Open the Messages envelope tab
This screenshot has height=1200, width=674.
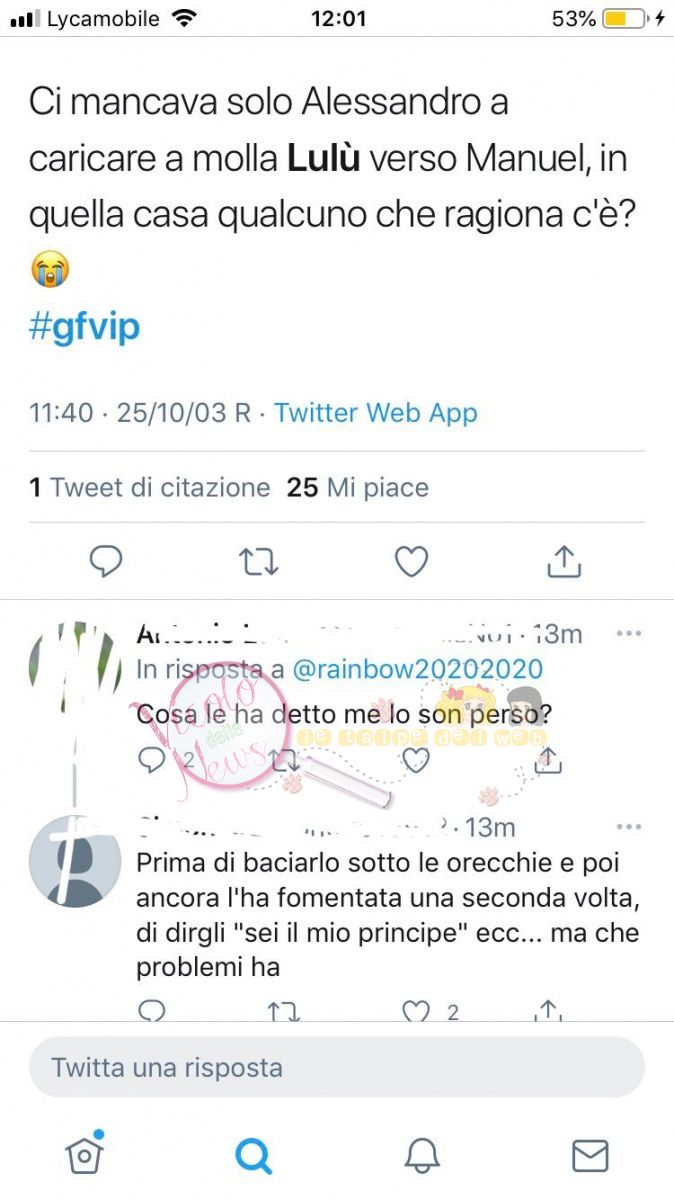point(590,1156)
